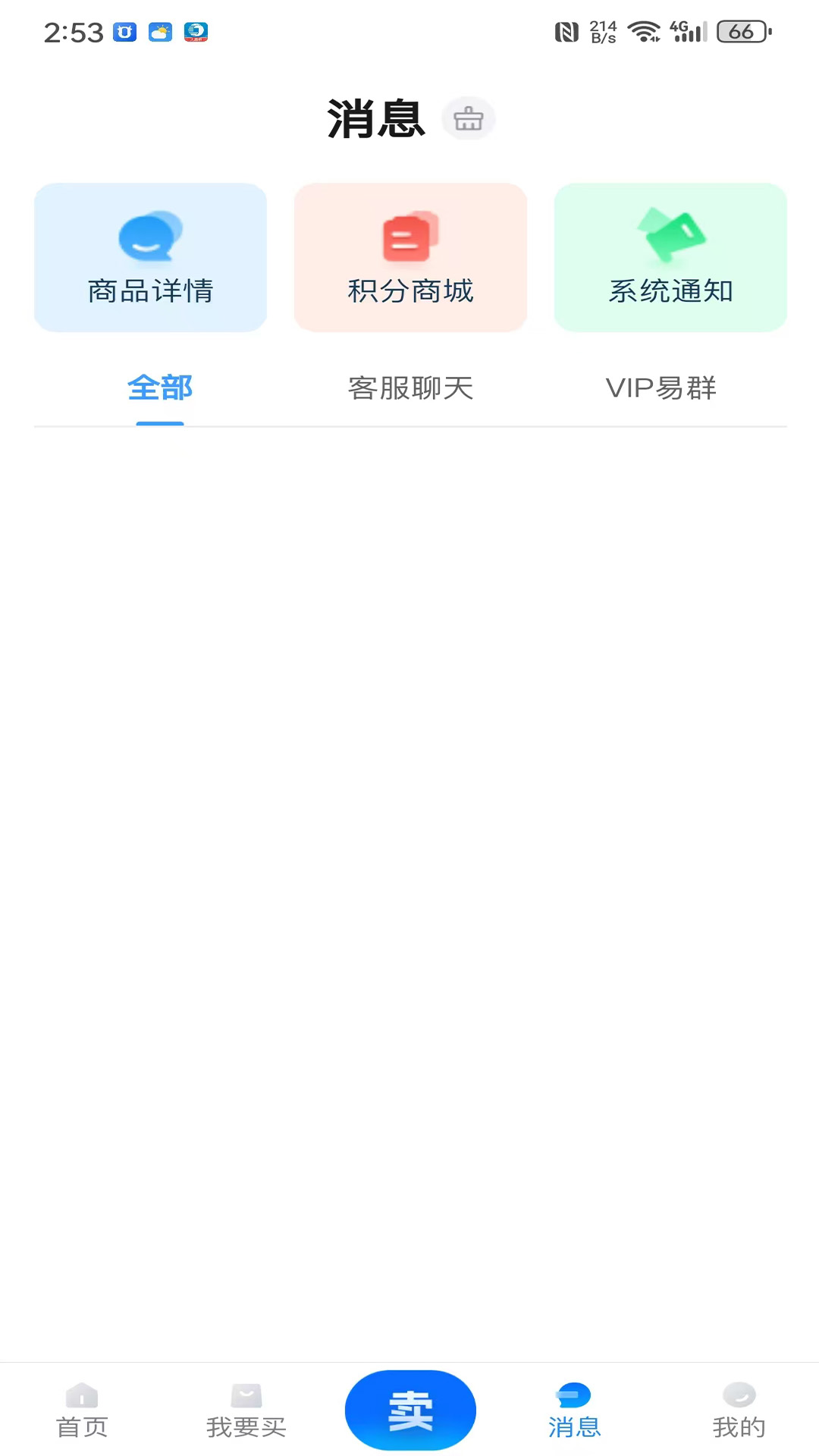Click the clear messages broom icon
Viewport: 819px width, 1456px height.
pyautogui.click(x=468, y=118)
